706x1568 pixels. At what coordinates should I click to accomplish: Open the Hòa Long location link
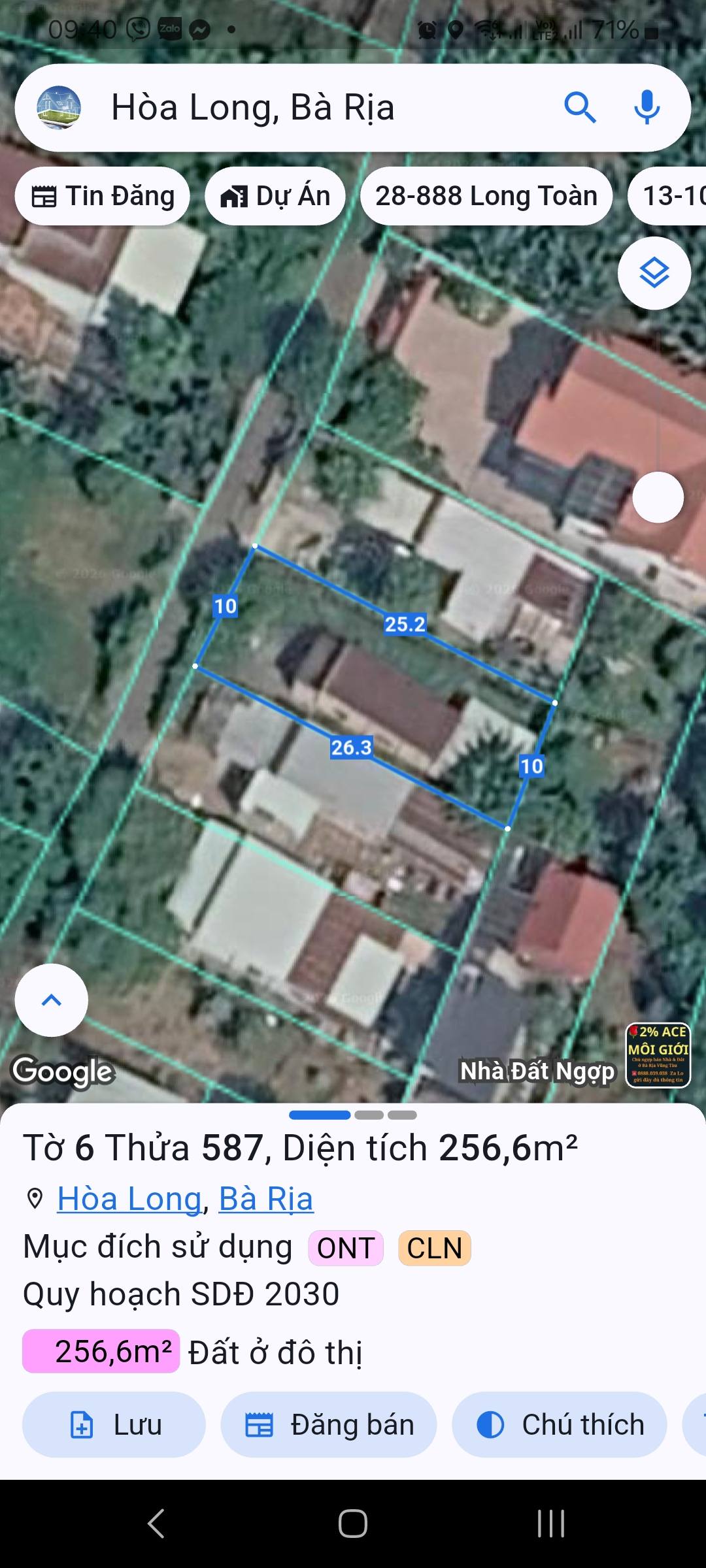pos(129,1197)
